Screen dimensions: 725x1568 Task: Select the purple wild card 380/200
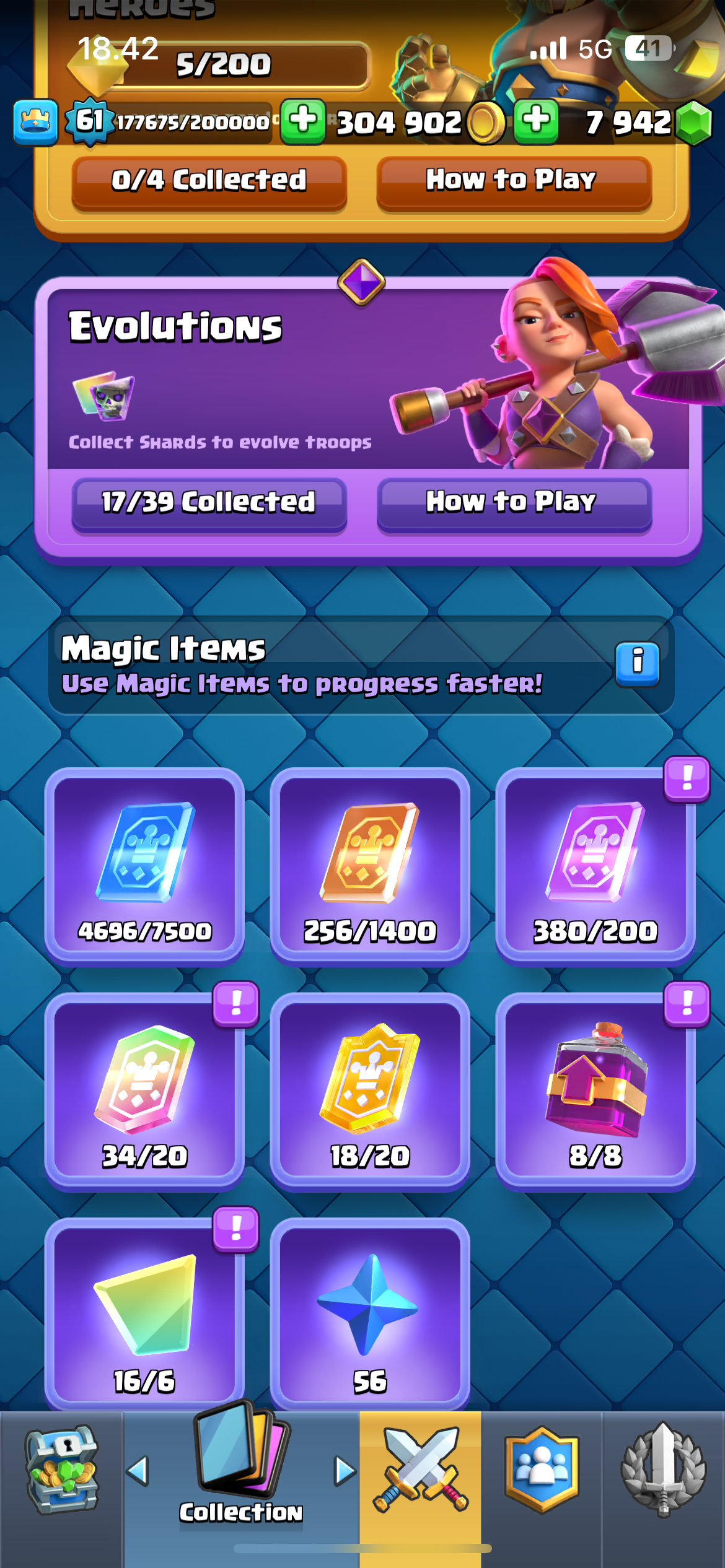pyautogui.click(x=595, y=865)
